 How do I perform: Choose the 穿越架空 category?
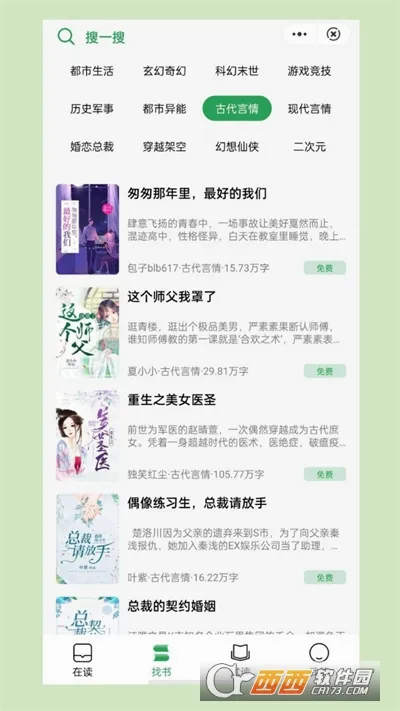pos(164,147)
